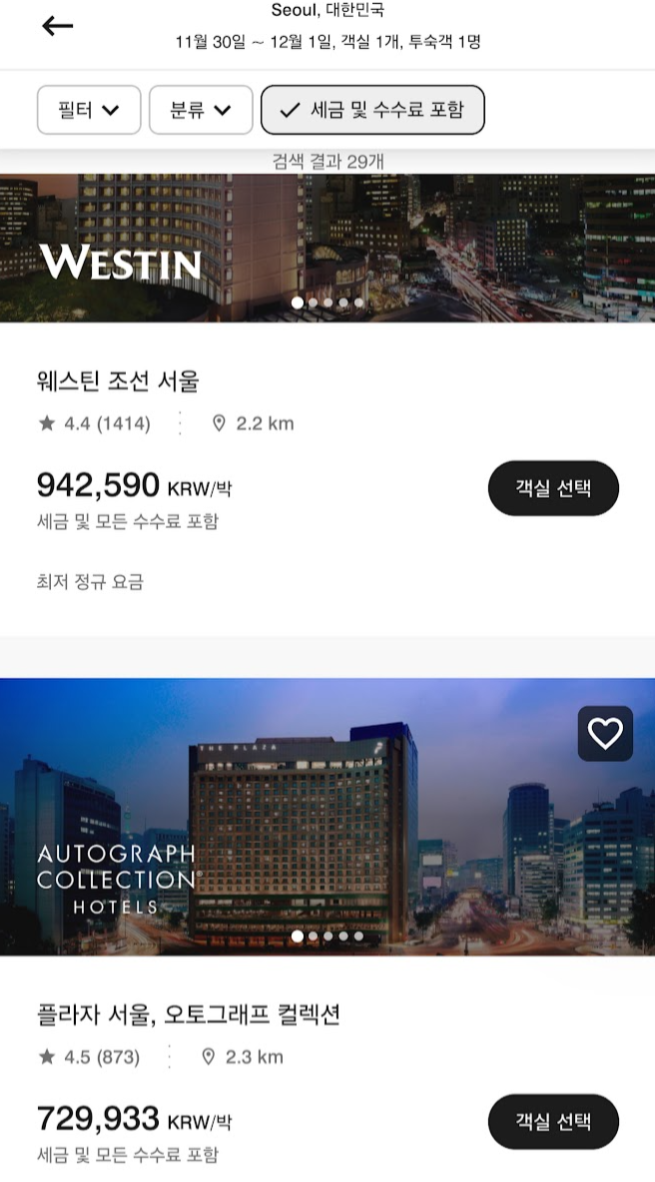Open the 분류 sort dropdown
The width and height of the screenshot is (655, 1182).
(x=200, y=110)
